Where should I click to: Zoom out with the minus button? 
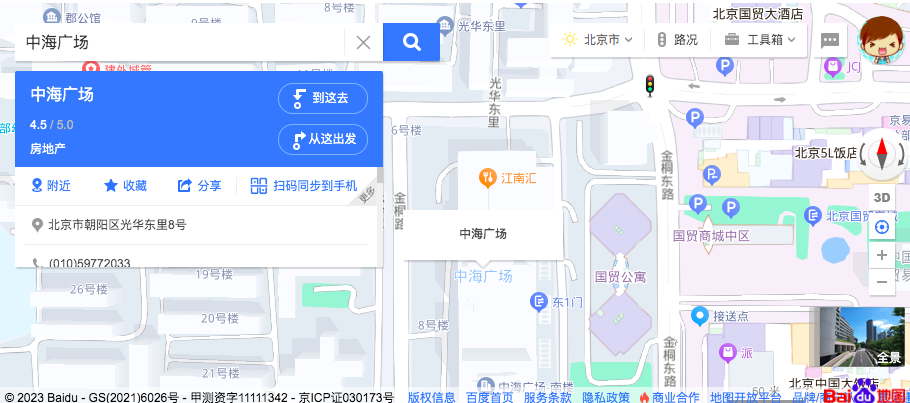[x=882, y=282]
